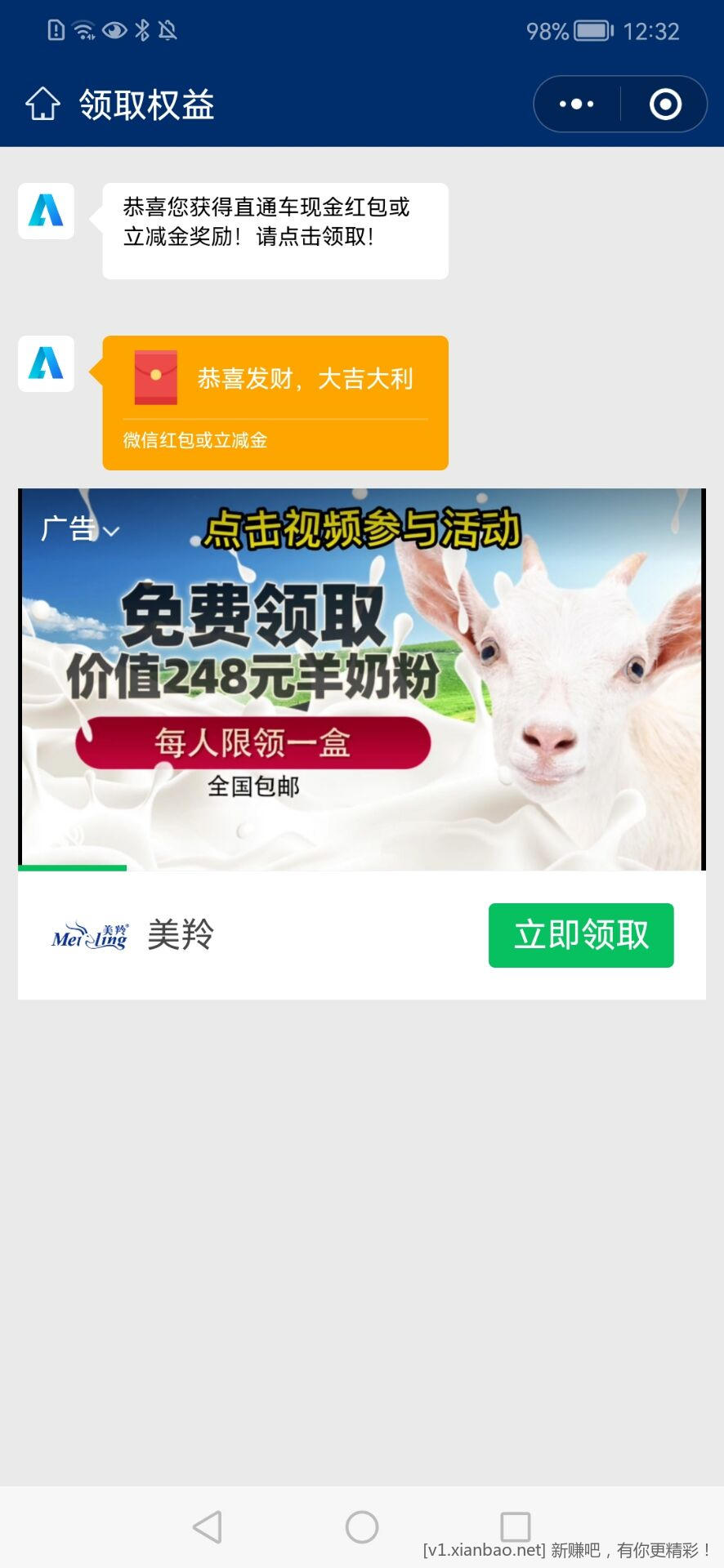The width and height of the screenshot is (724, 1568).
Task: Go to the mini program home
Action: pyautogui.click(x=42, y=105)
